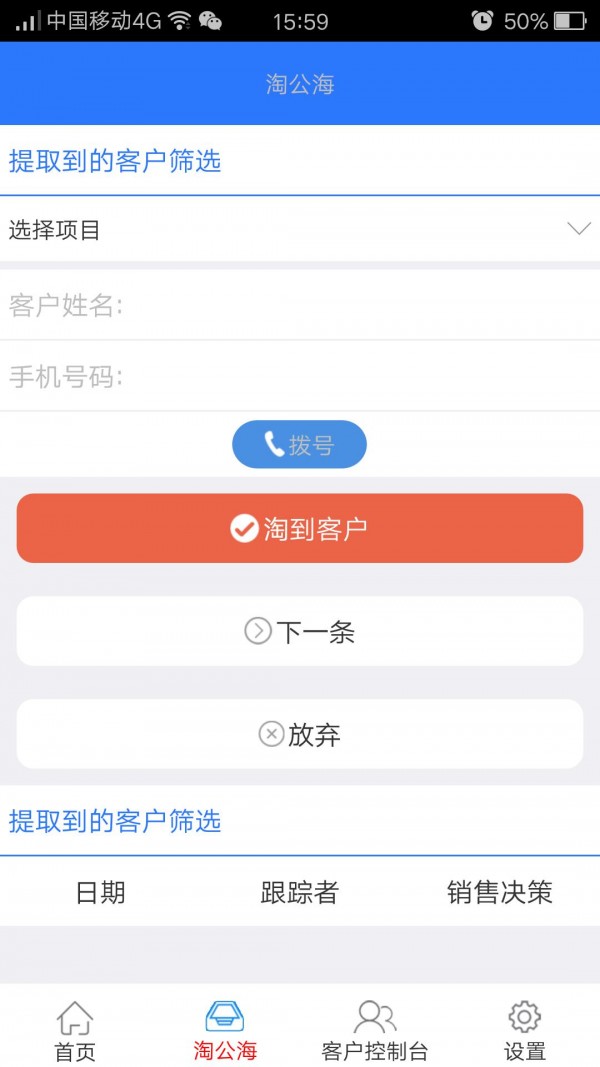This screenshot has width=600, height=1067.
Task: Tap 放弃 to discard this customer
Action: (299, 734)
